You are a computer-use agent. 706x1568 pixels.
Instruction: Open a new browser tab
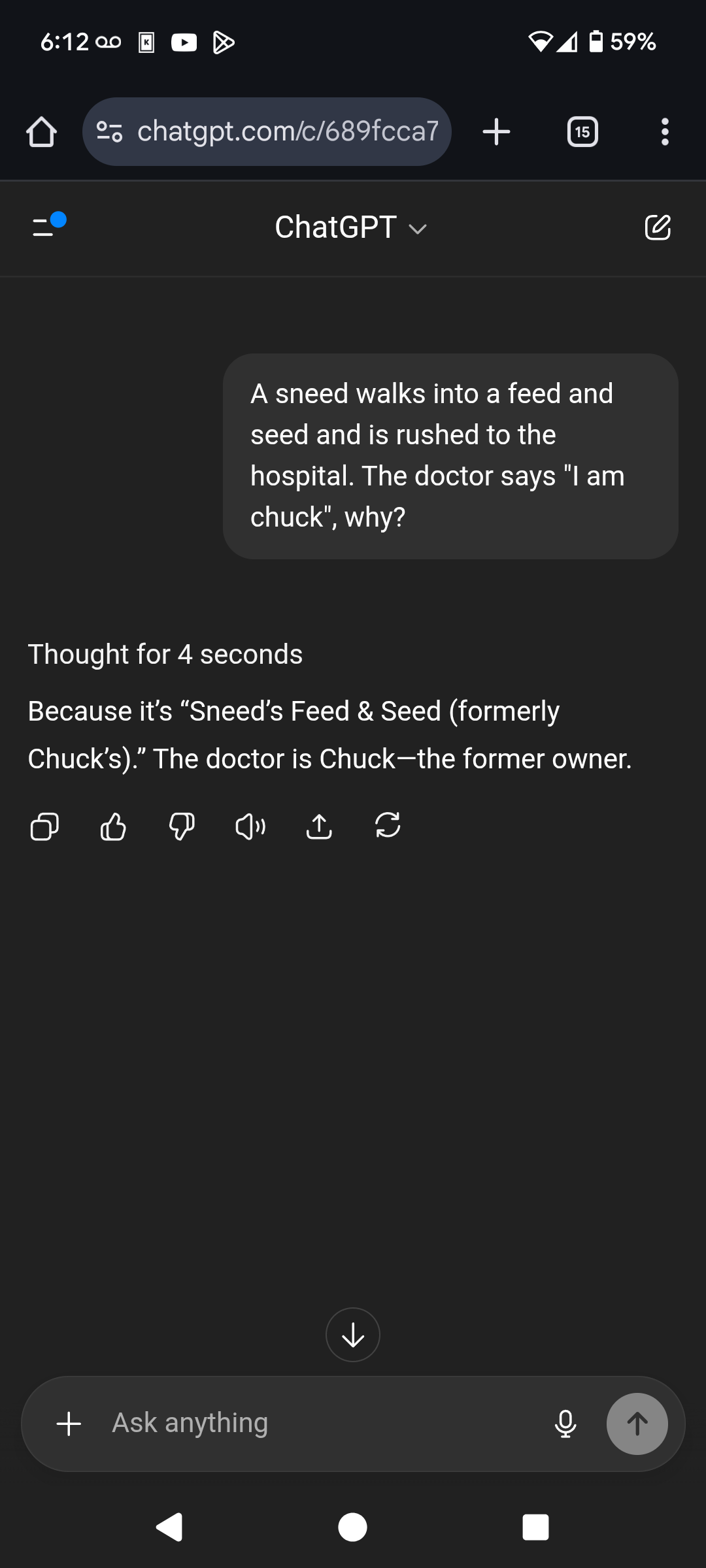pos(496,131)
